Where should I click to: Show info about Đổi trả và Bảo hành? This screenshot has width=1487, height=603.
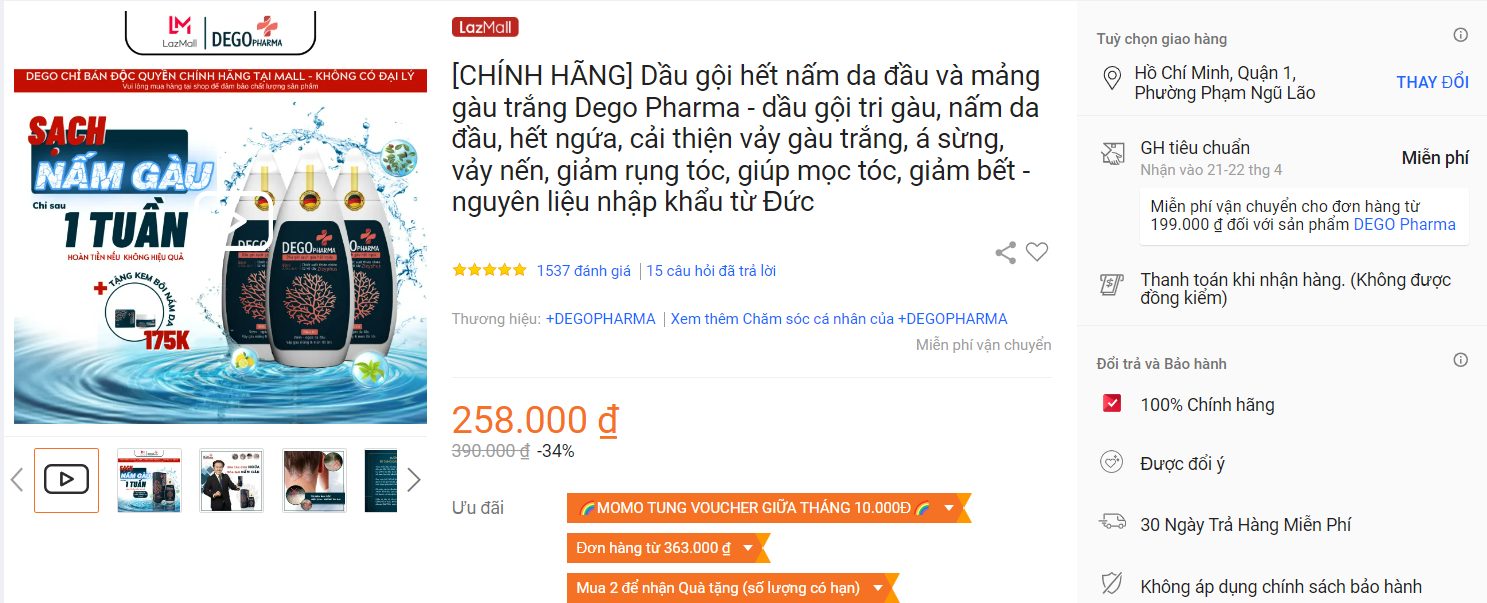tap(1460, 360)
